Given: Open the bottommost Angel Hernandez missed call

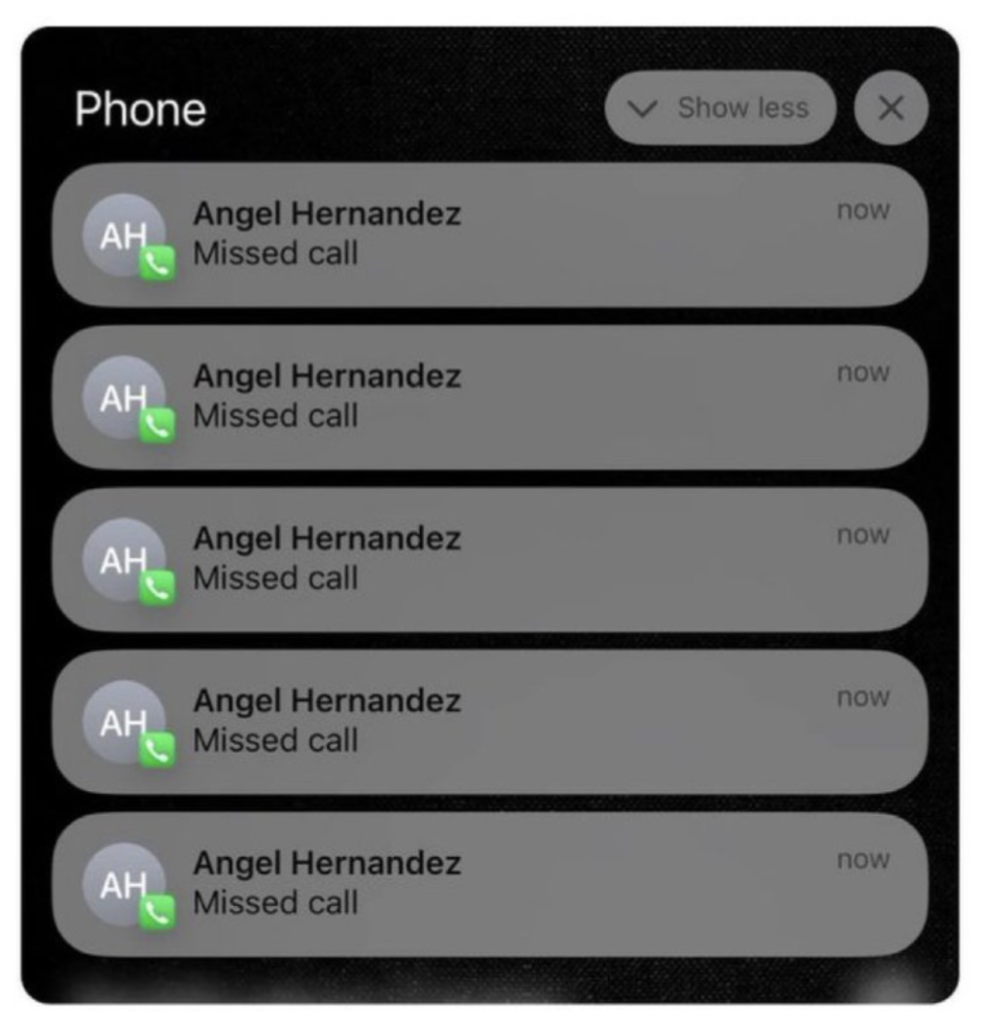Looking at the screenshot, I should (x=490, y=883).
